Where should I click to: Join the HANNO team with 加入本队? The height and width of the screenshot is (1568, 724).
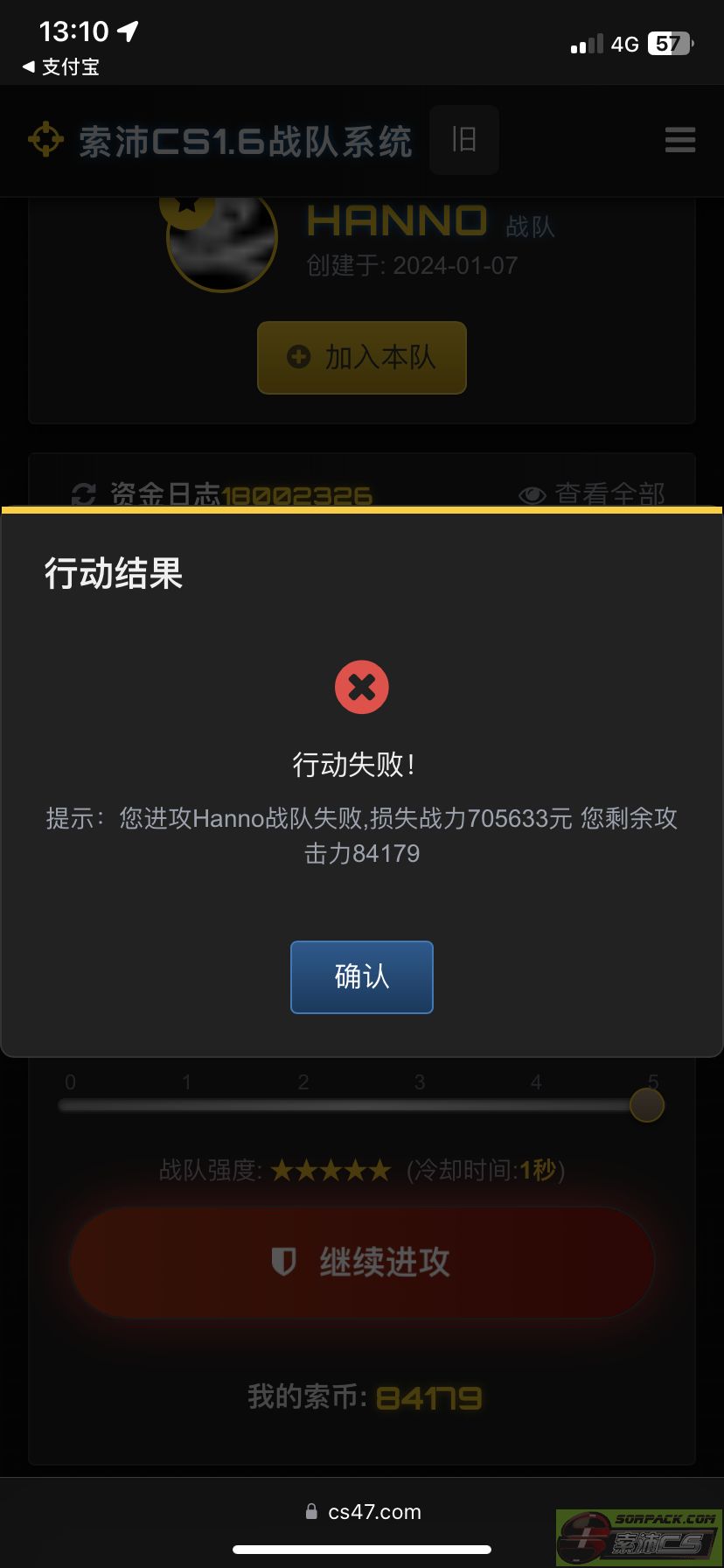[x=362, y=357]
